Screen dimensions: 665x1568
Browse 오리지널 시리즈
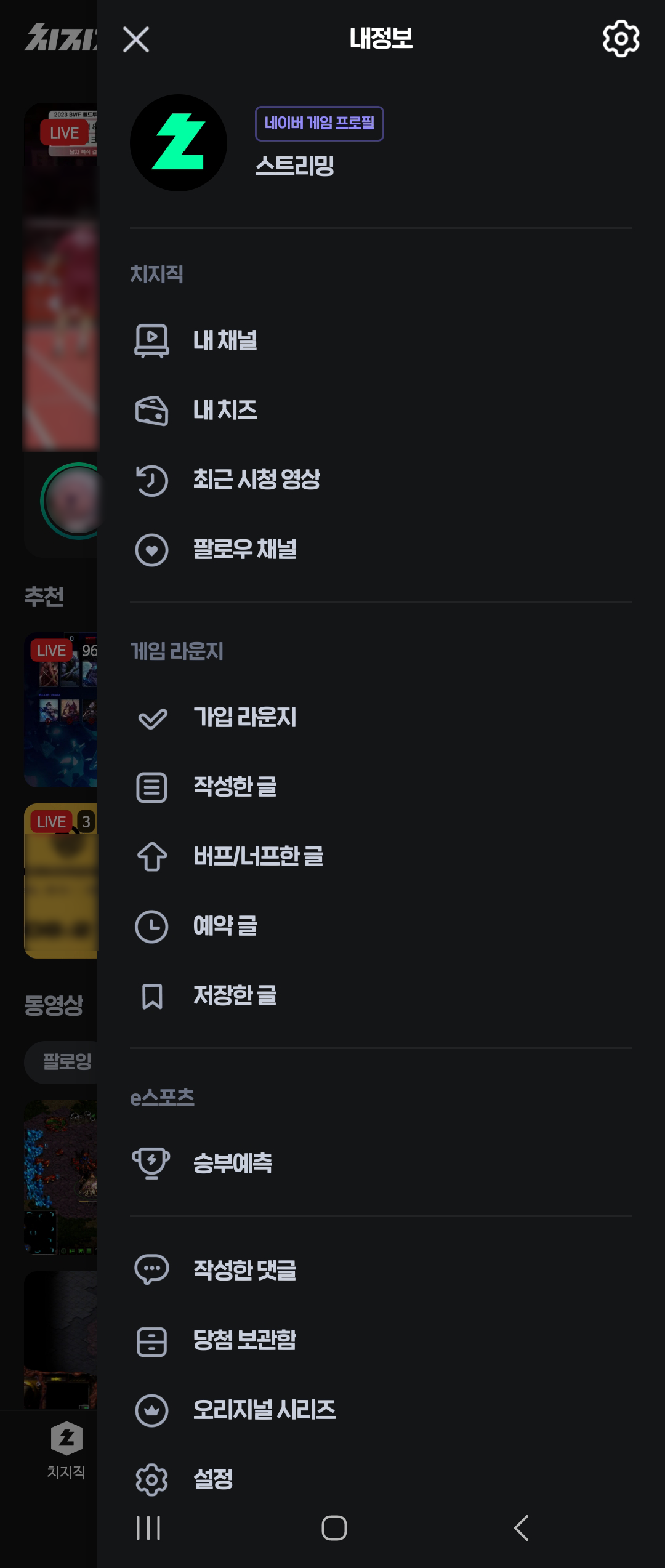(264, 1410)
